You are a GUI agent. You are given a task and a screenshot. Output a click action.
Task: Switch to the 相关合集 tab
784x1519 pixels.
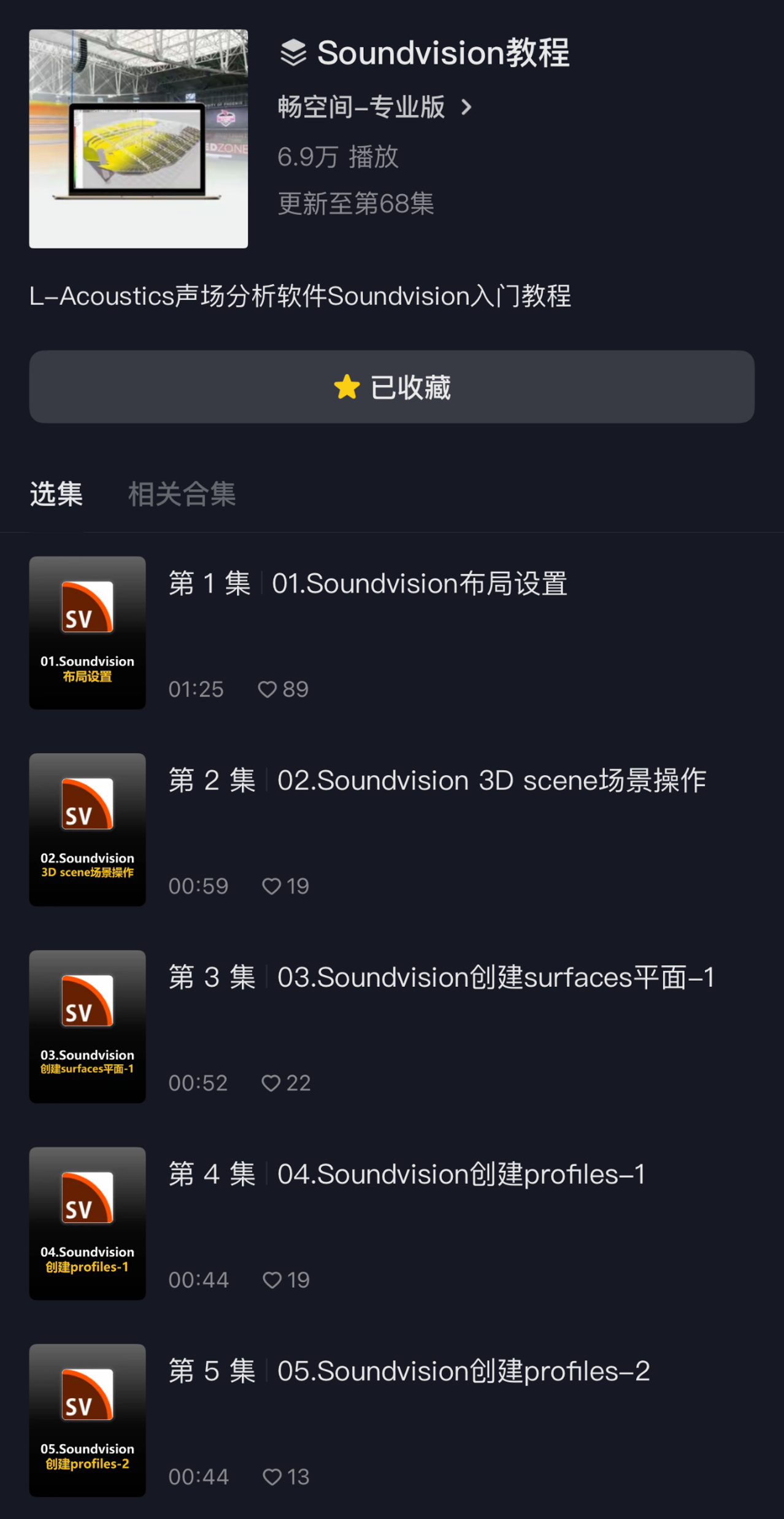182,493
